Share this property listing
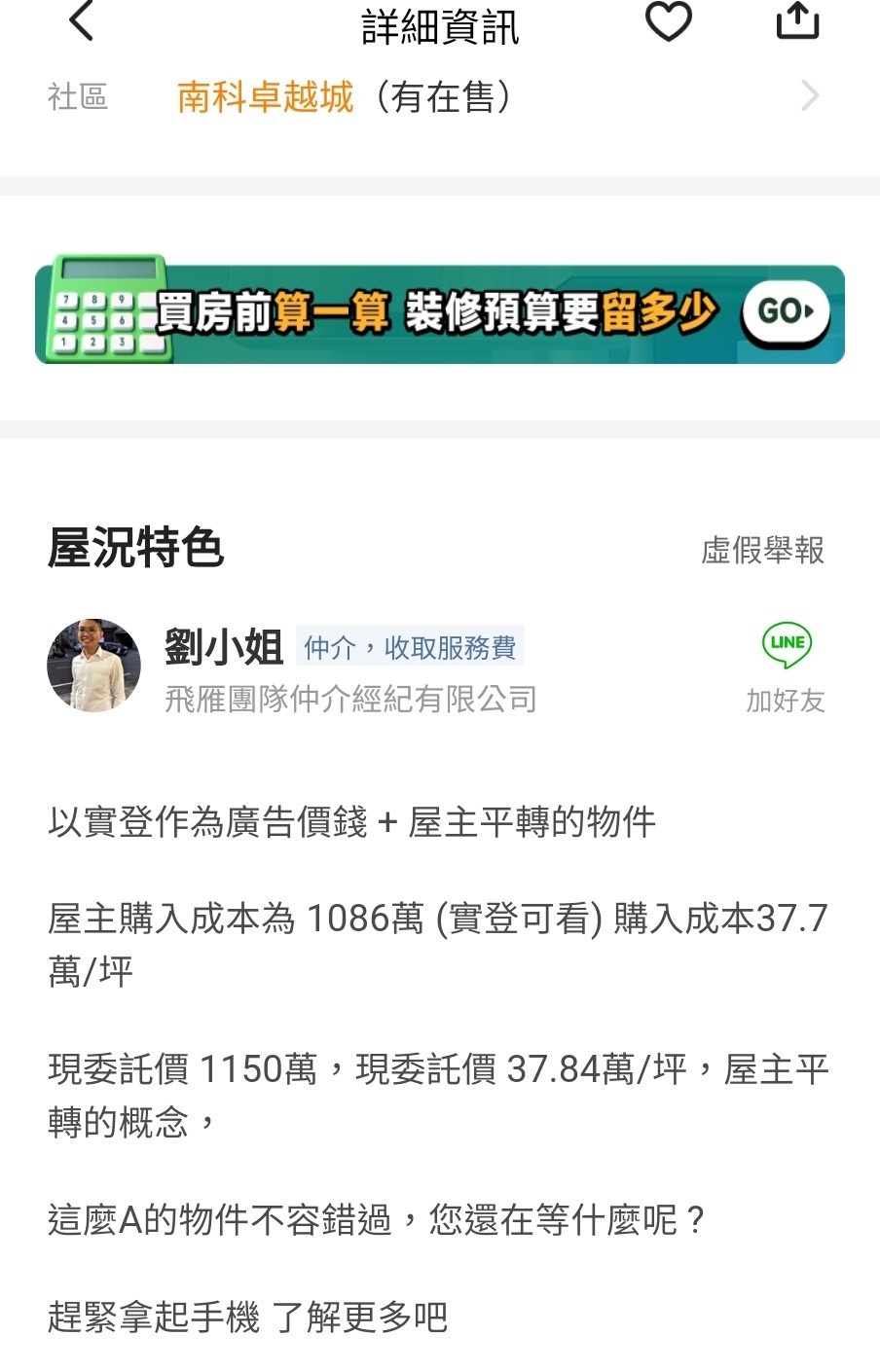Image resolution: width=880 pixels, height=1372 pixels. (797, 21)
